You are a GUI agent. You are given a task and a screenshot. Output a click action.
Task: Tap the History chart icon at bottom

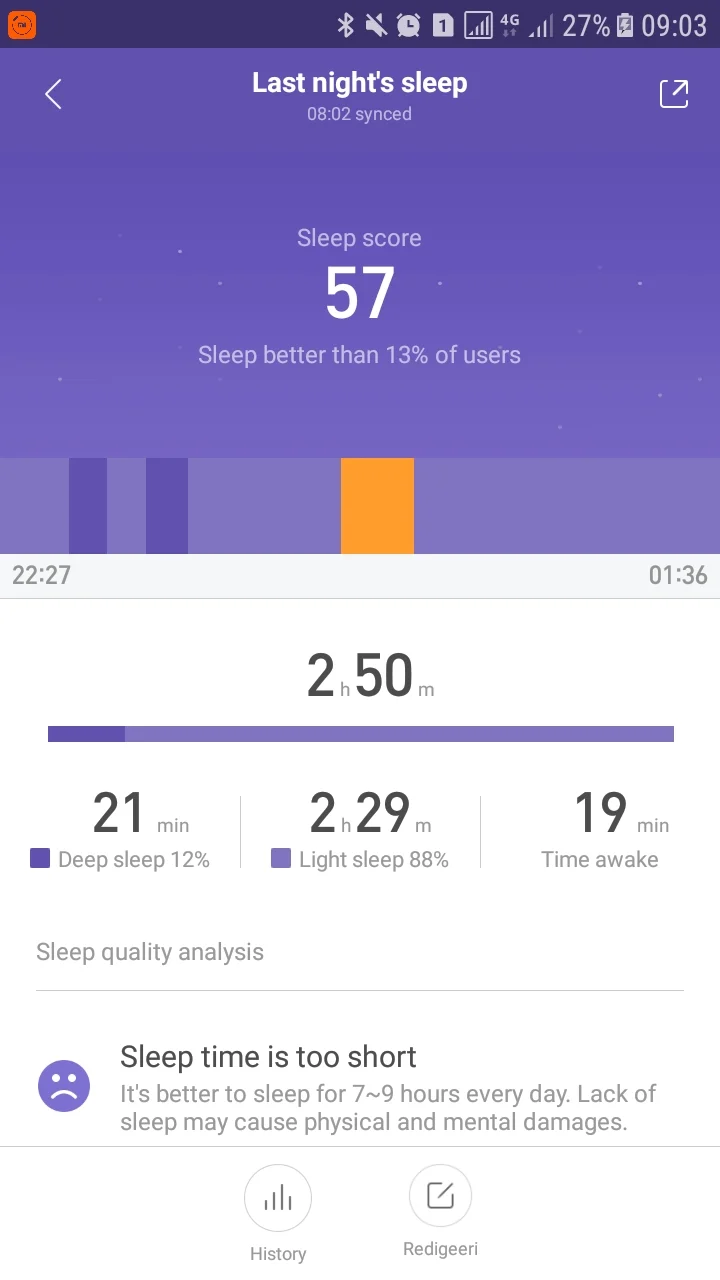(278, 1197)
